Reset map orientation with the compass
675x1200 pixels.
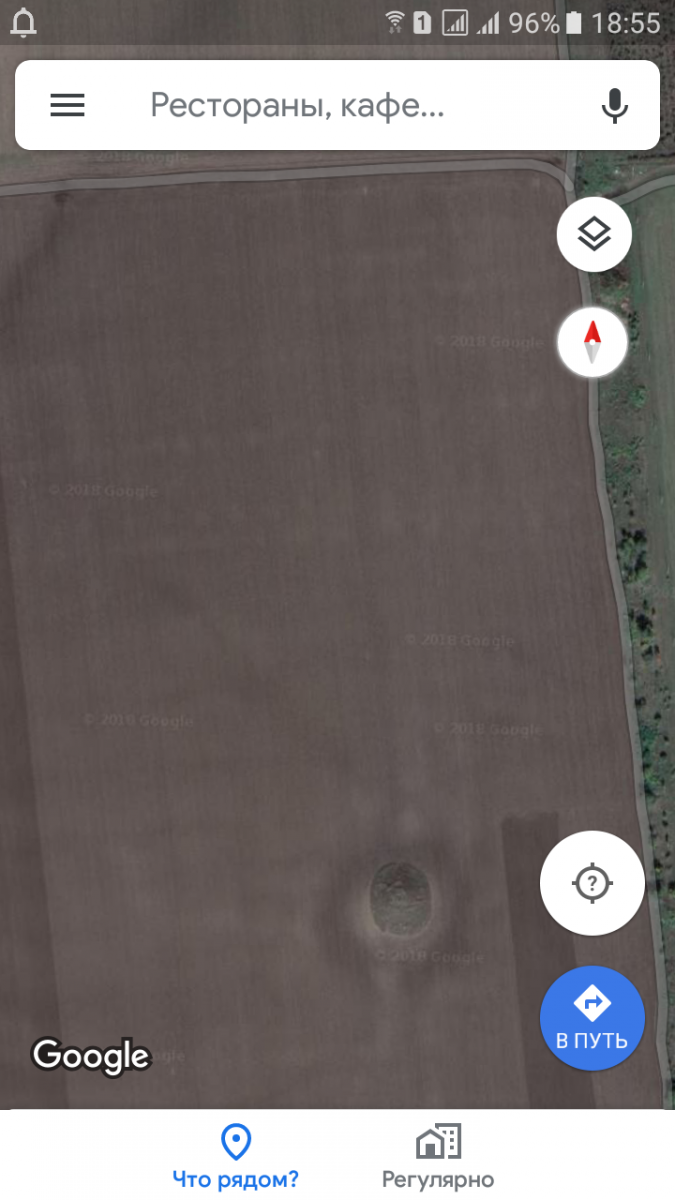[x=592, y=342]
